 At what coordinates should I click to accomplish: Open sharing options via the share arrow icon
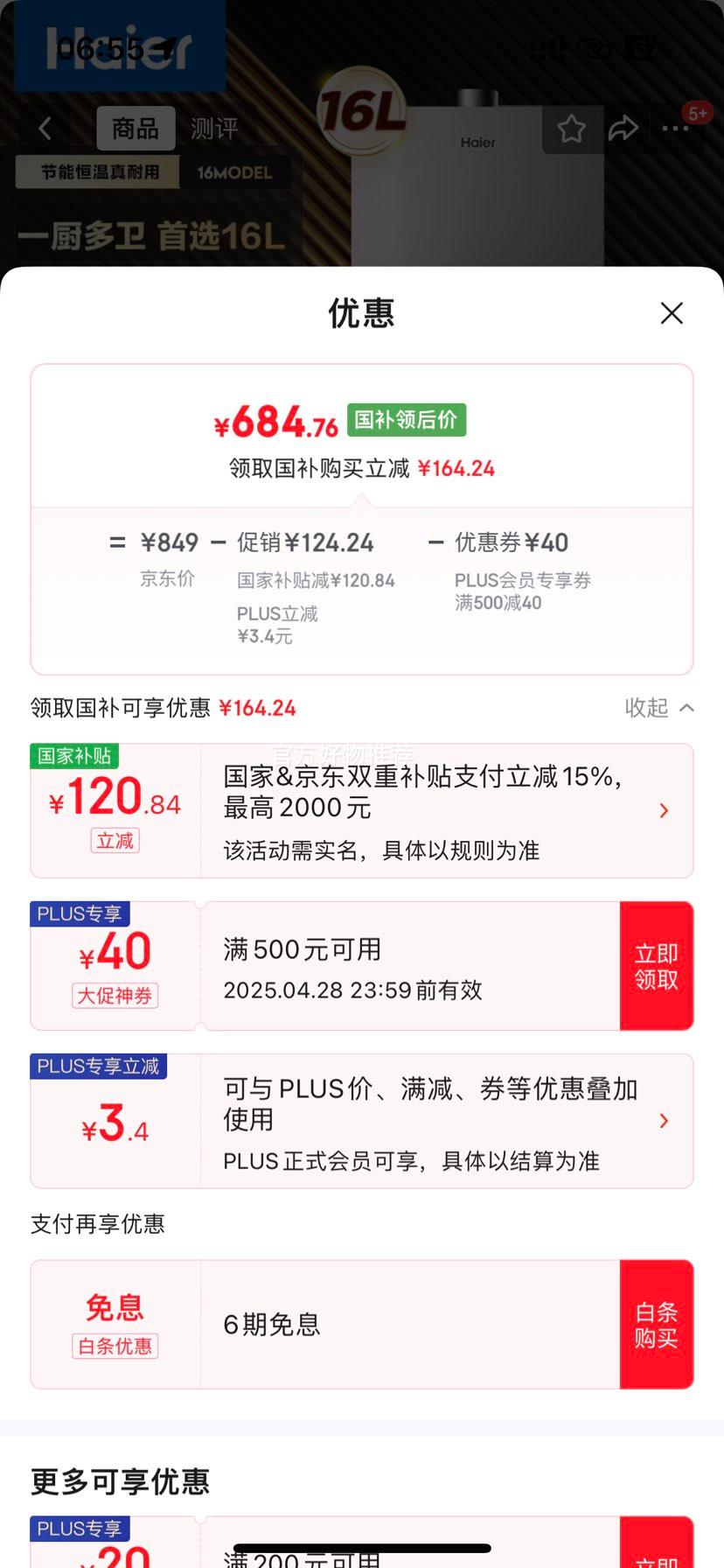pyautogui.click(x=623, y=128)
